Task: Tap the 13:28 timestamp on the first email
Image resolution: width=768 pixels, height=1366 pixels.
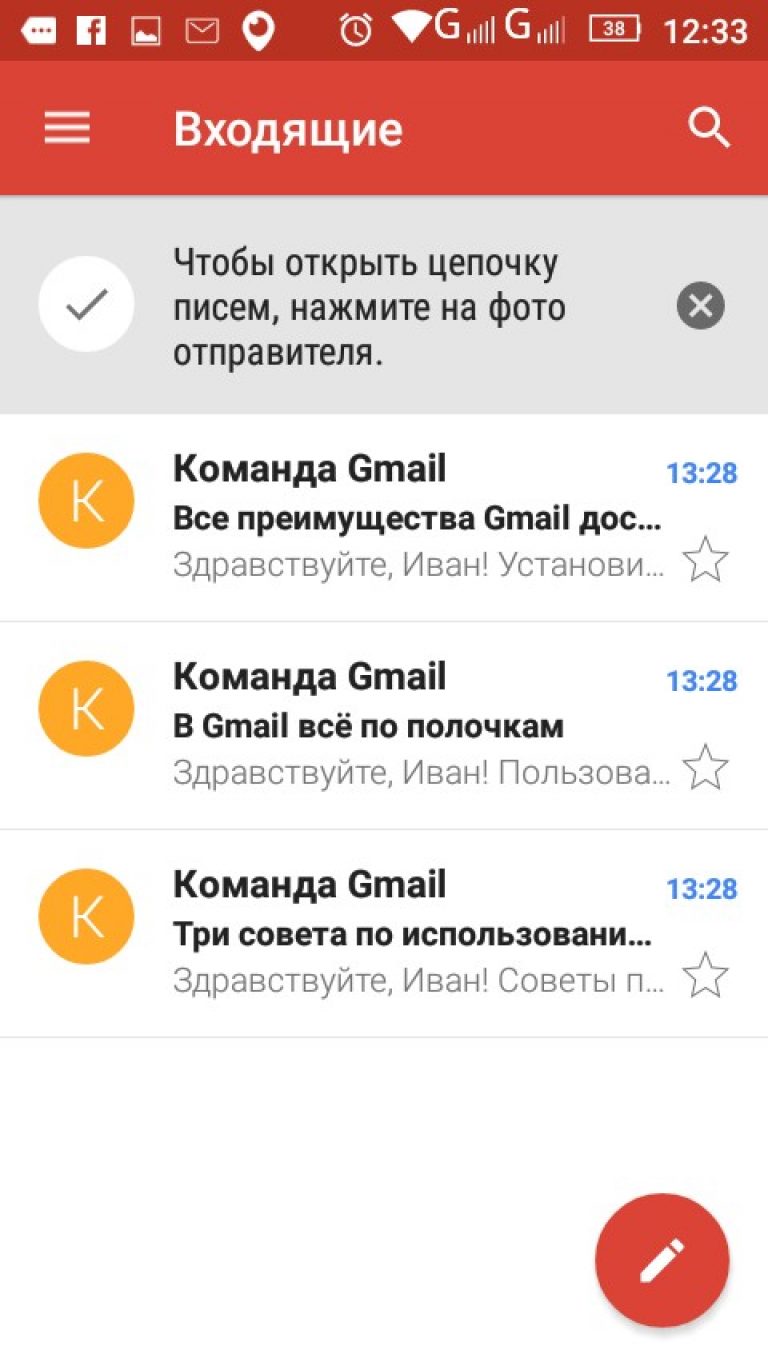Action: pyautogui.click(x=703, y=474)
